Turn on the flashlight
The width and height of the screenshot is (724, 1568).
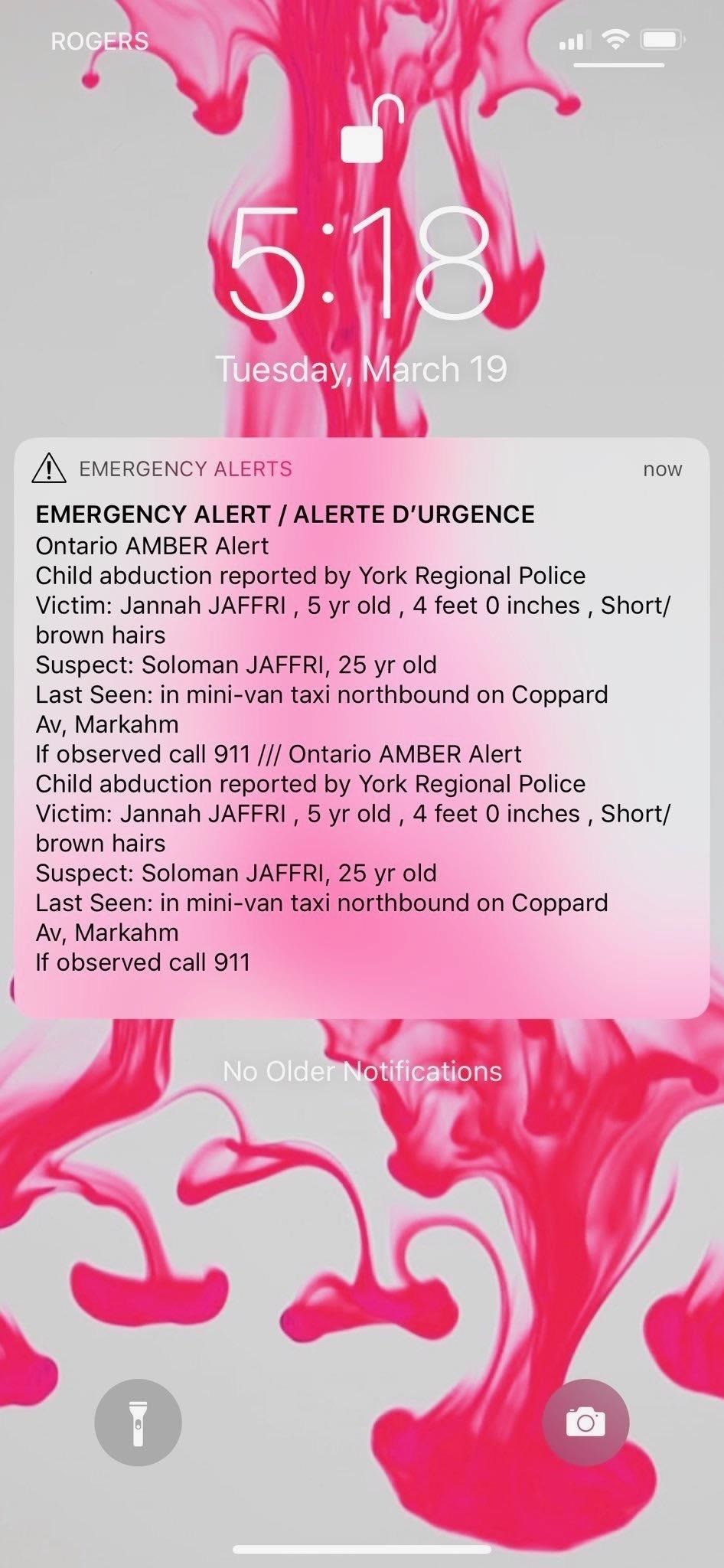(x=138, y=1423)
